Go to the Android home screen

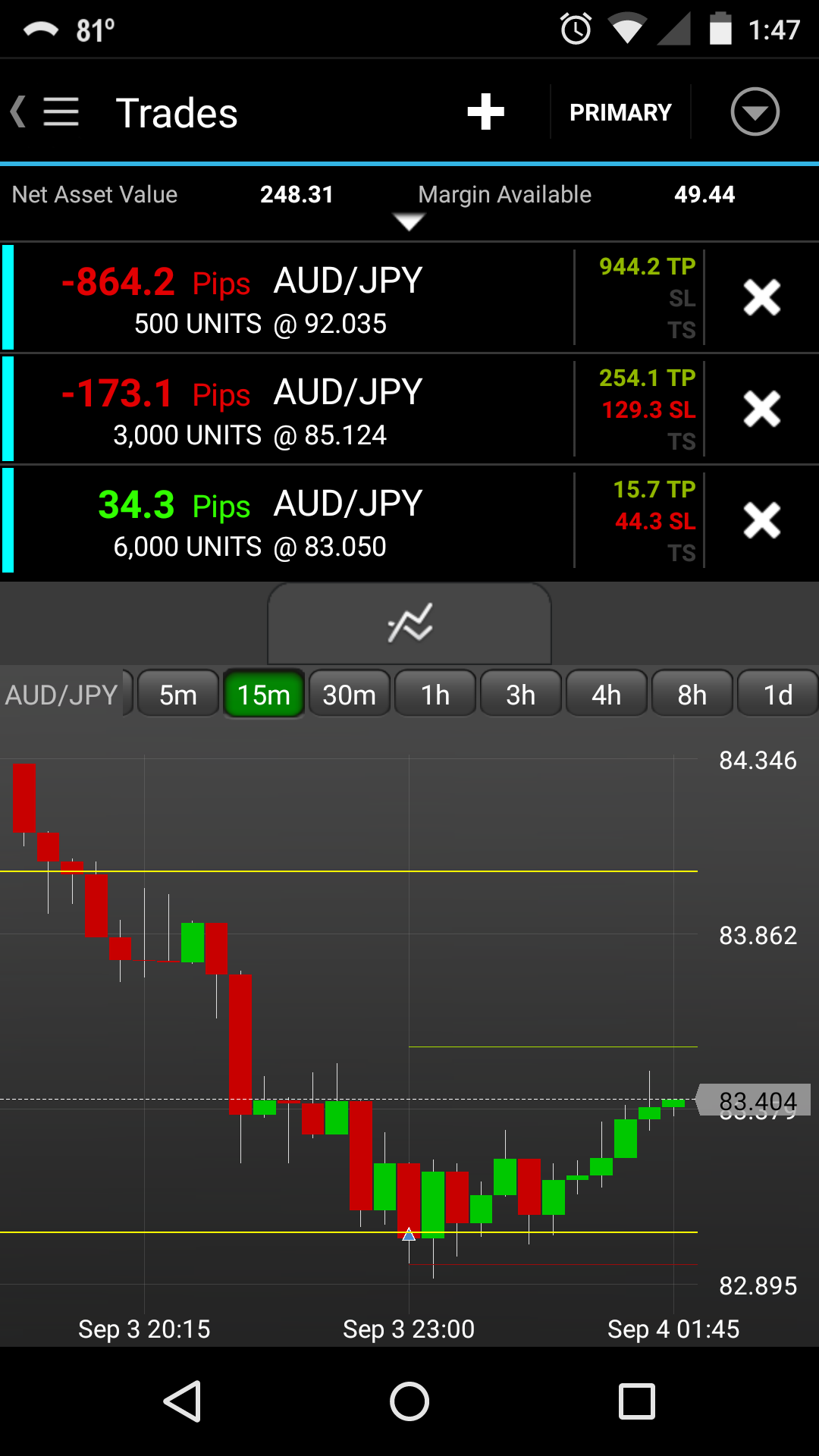coord(409,1401)
